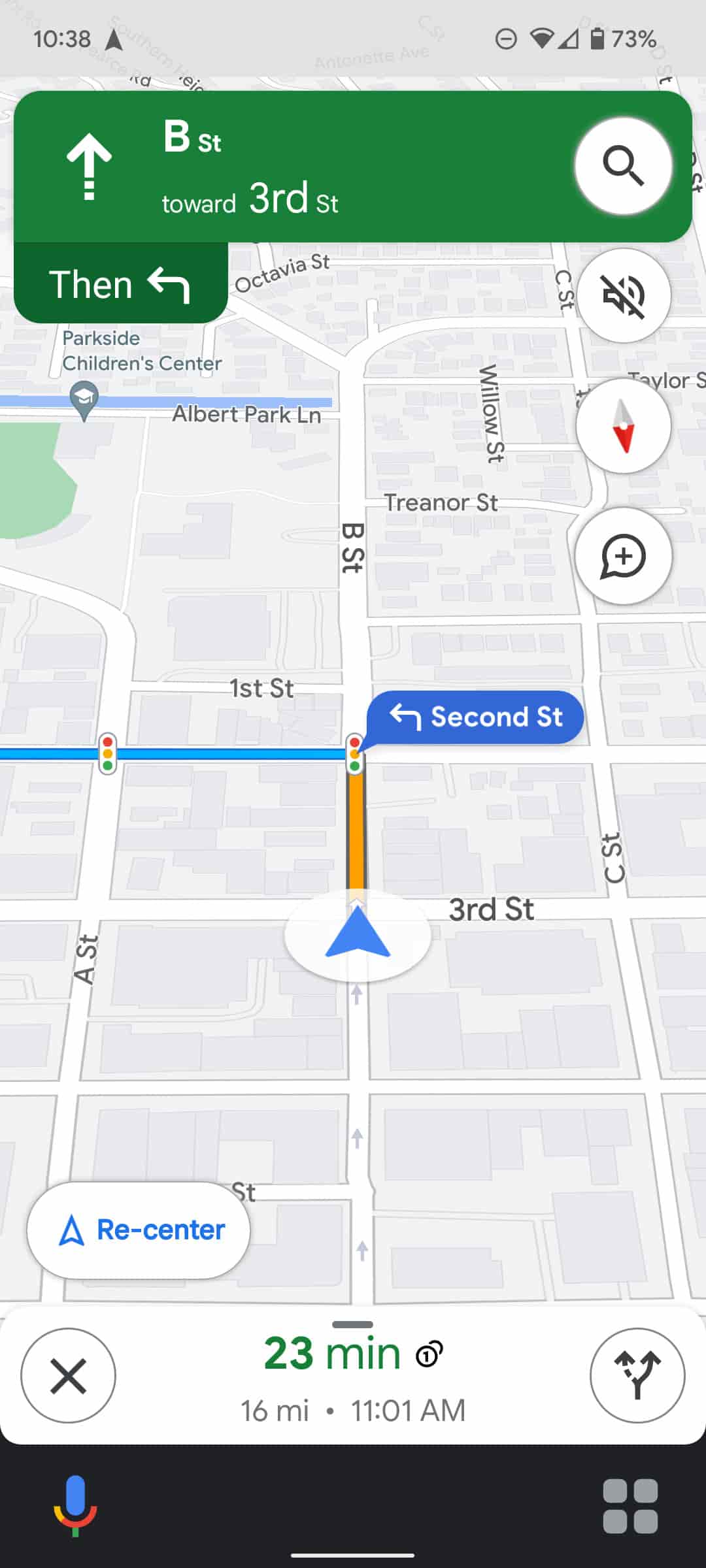Report a traffic incident via the speech-bubble icon
Screen dimensions: 706x1568
click(x=623, y=555)
